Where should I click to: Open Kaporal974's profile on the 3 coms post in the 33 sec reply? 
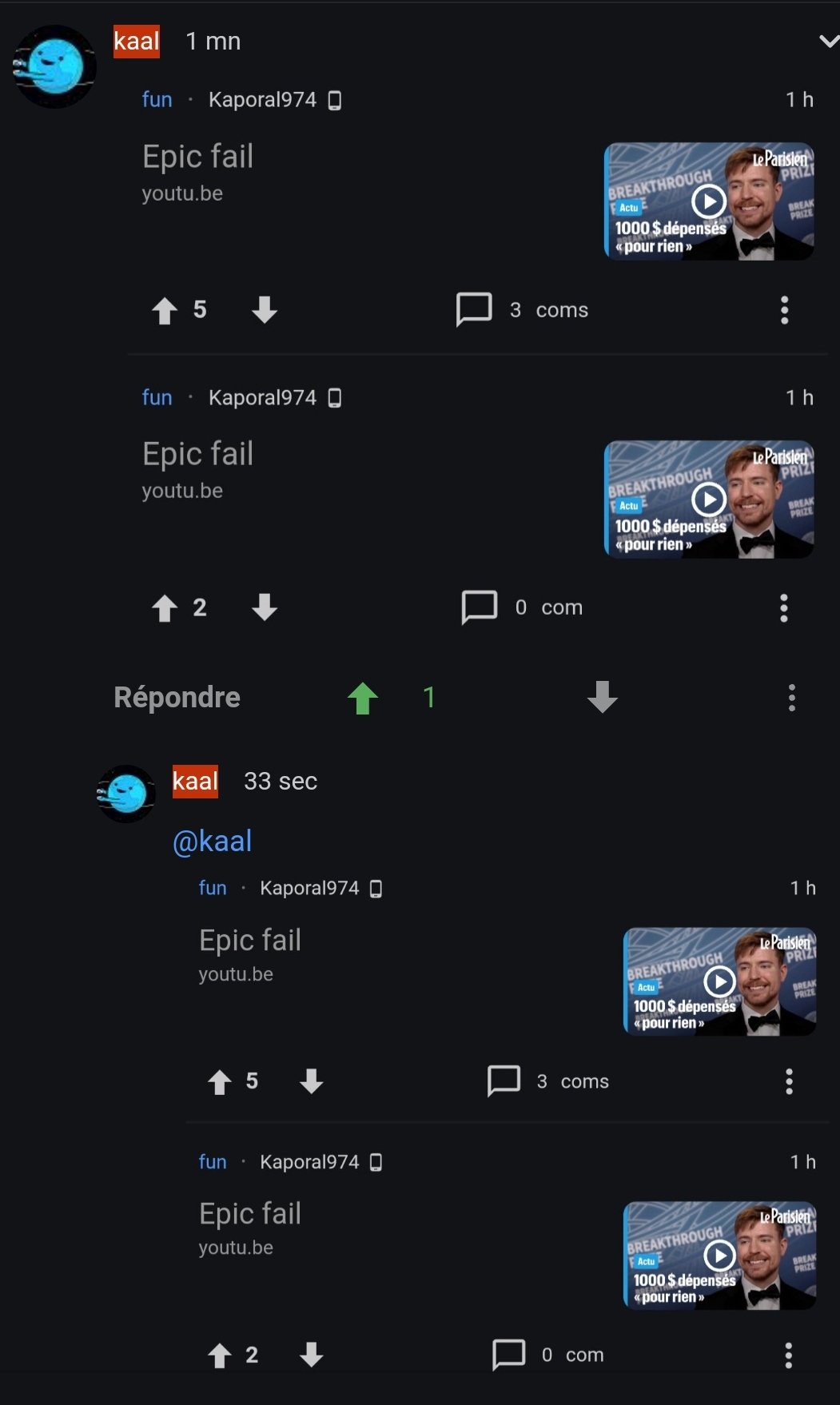309,888
